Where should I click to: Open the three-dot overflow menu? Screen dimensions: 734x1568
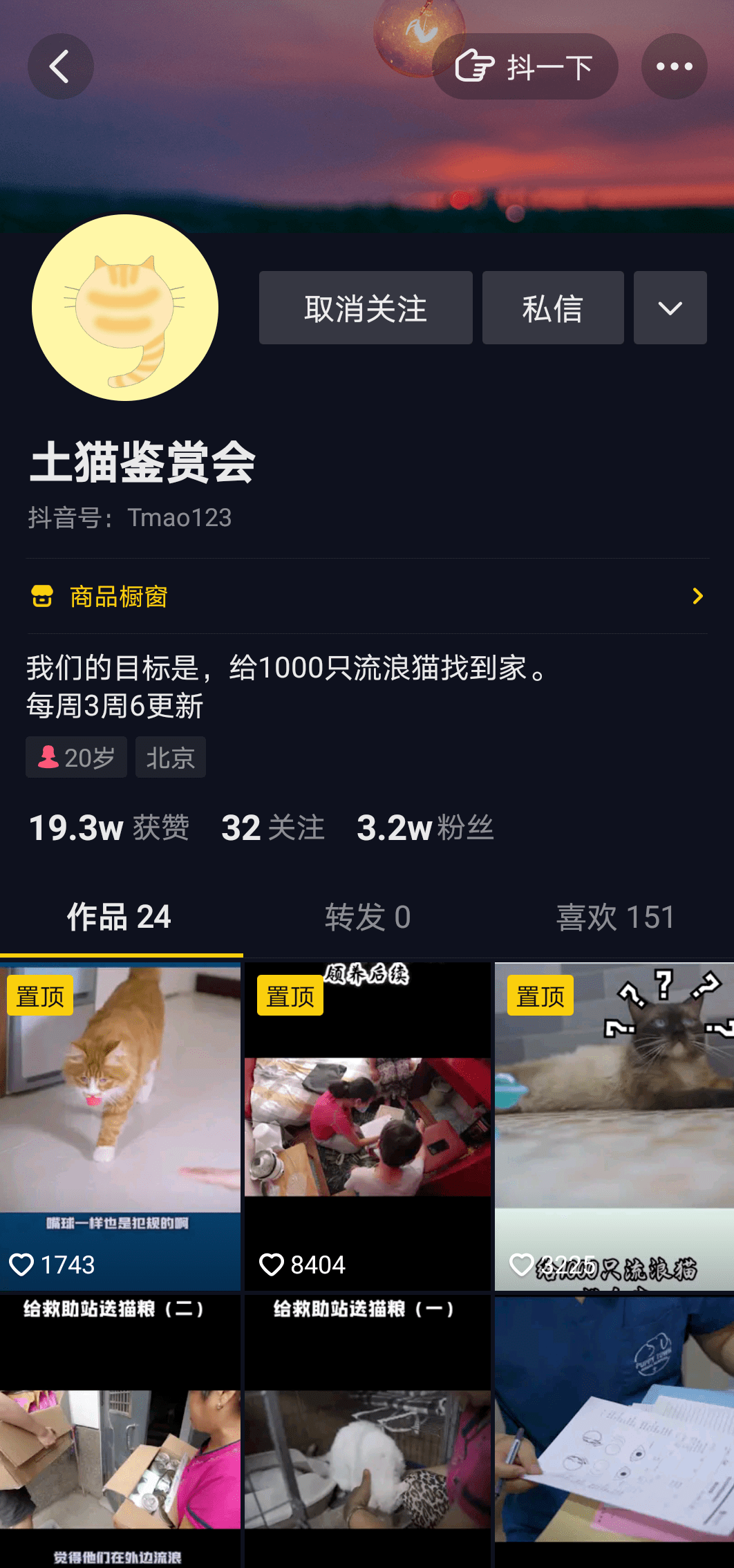click(x=674, y=66)
